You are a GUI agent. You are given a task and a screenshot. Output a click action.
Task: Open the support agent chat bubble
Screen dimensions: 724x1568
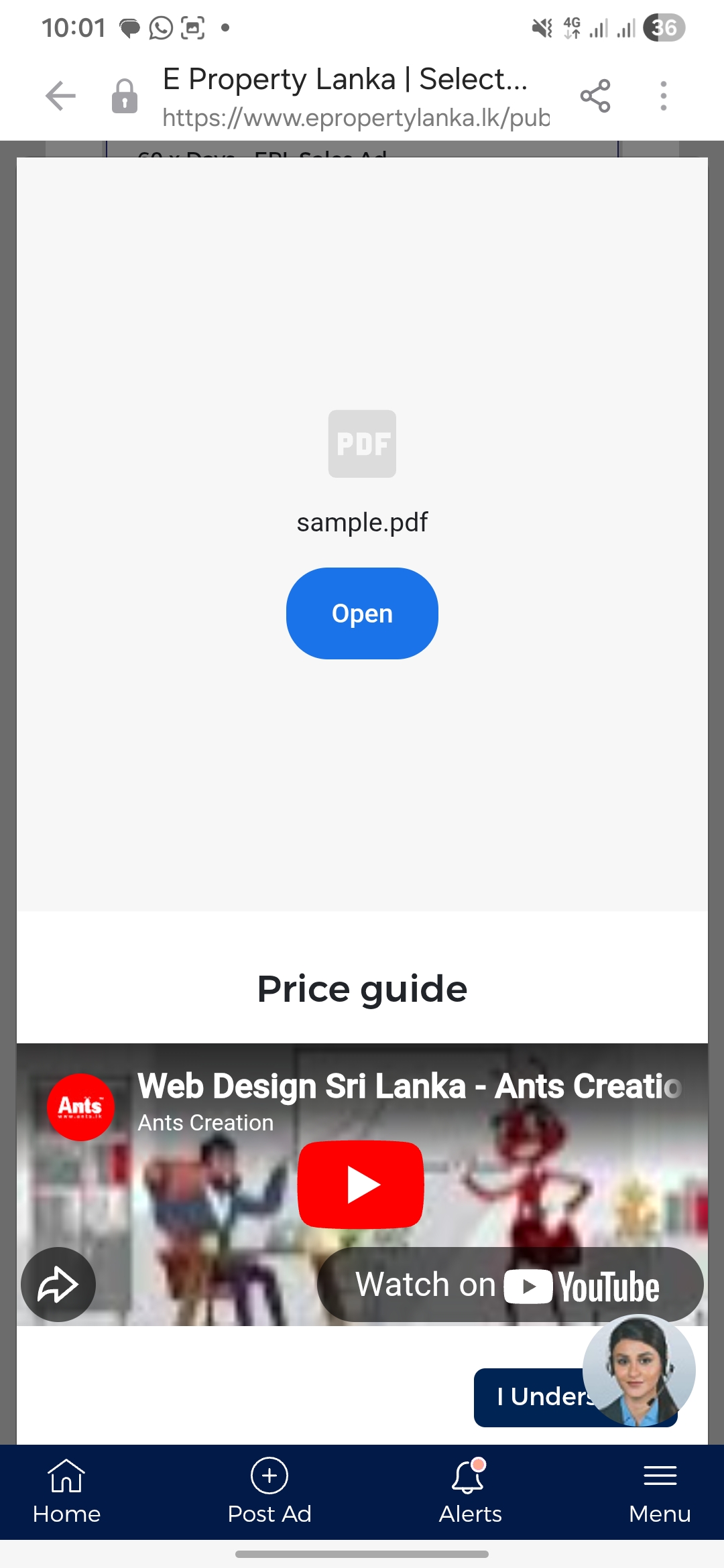pos(639,1370)
